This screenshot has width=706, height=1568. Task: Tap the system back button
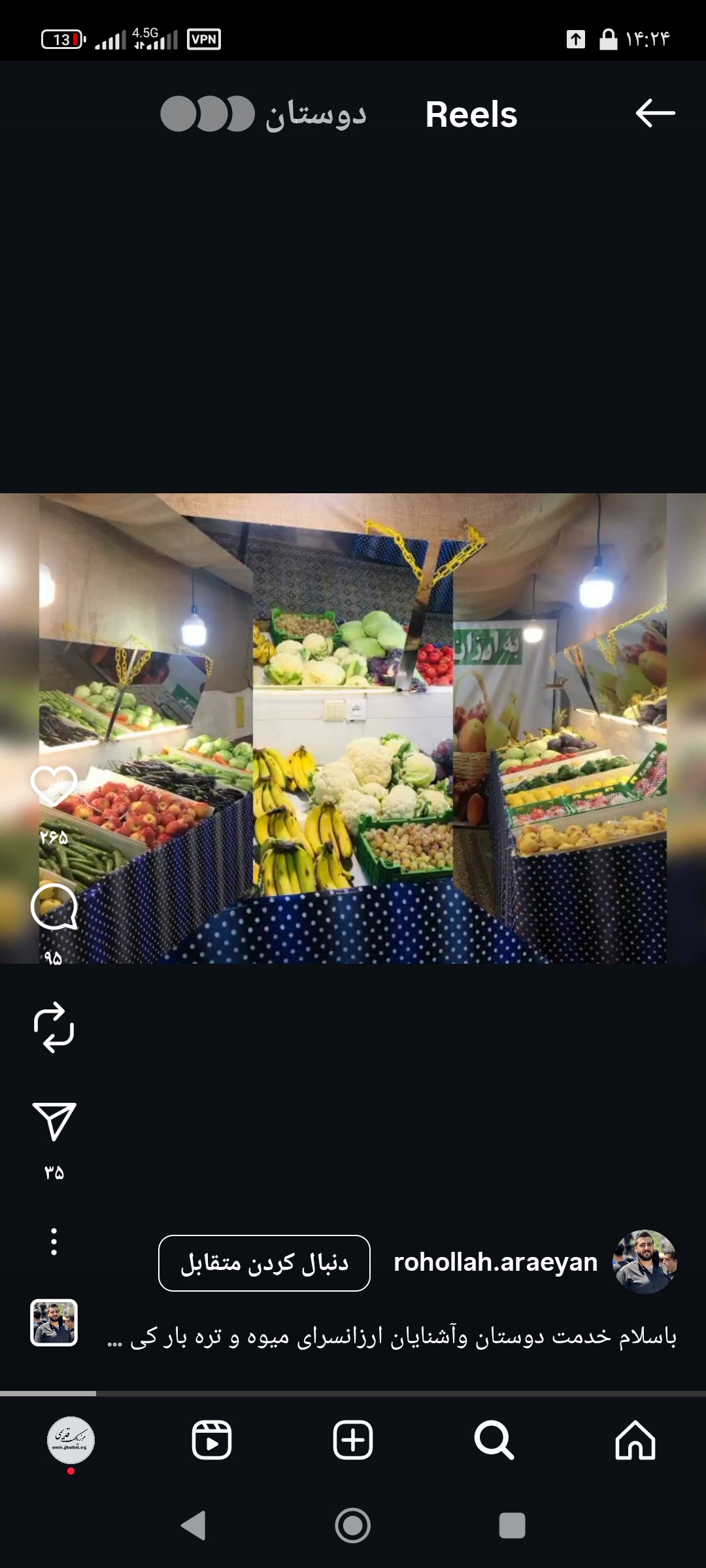point(193,1526)
